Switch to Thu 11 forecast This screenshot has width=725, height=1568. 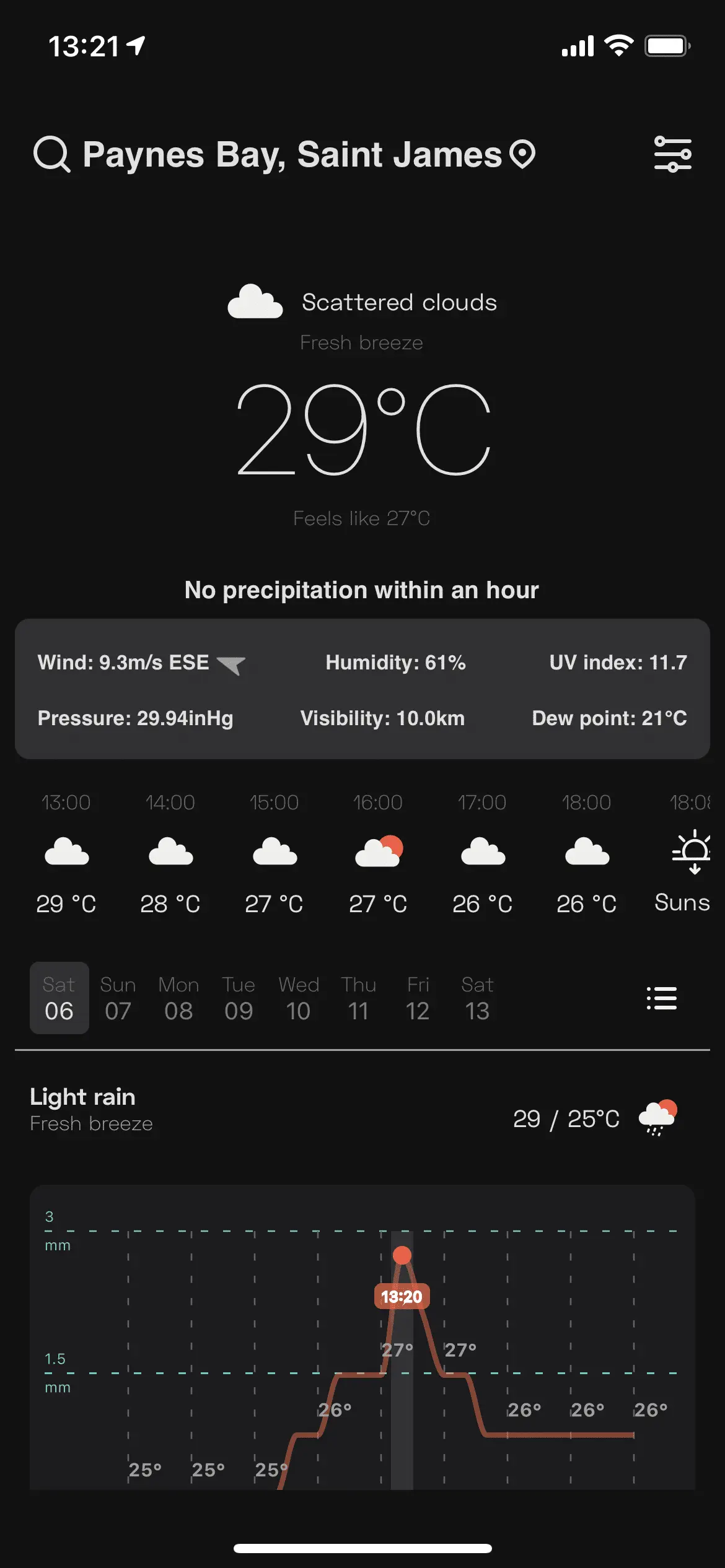358,998
